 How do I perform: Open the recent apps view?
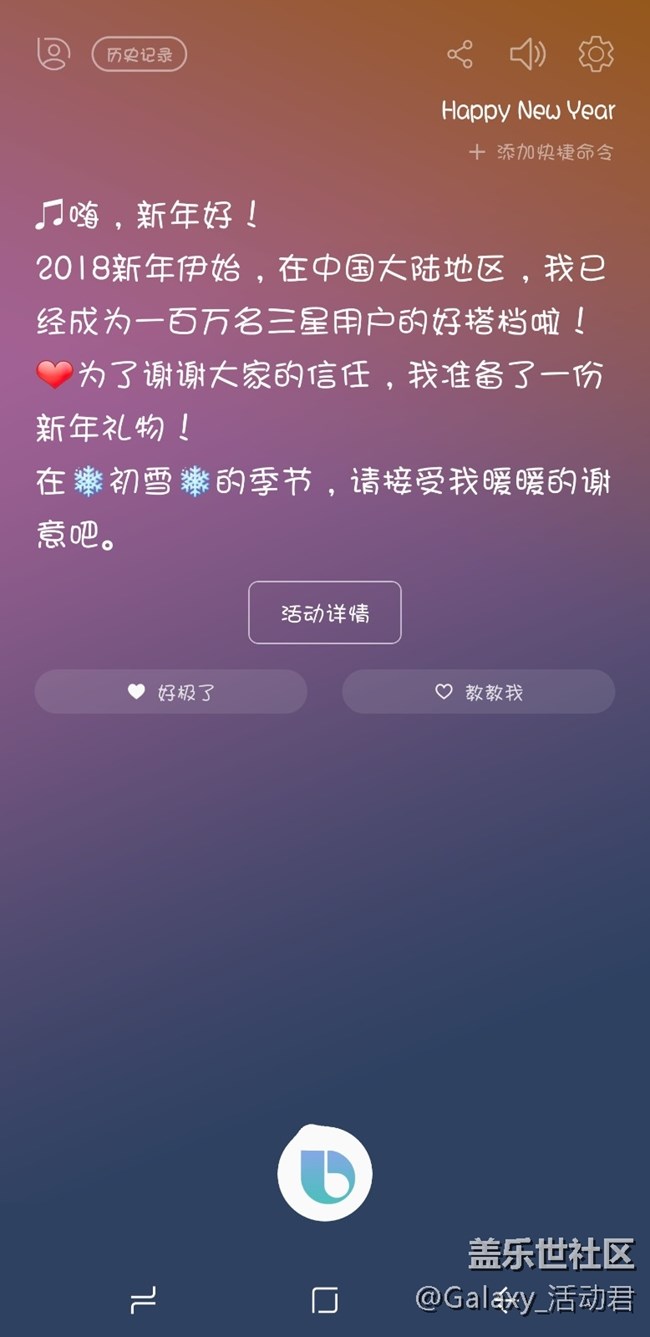[x=144, y=1300]
